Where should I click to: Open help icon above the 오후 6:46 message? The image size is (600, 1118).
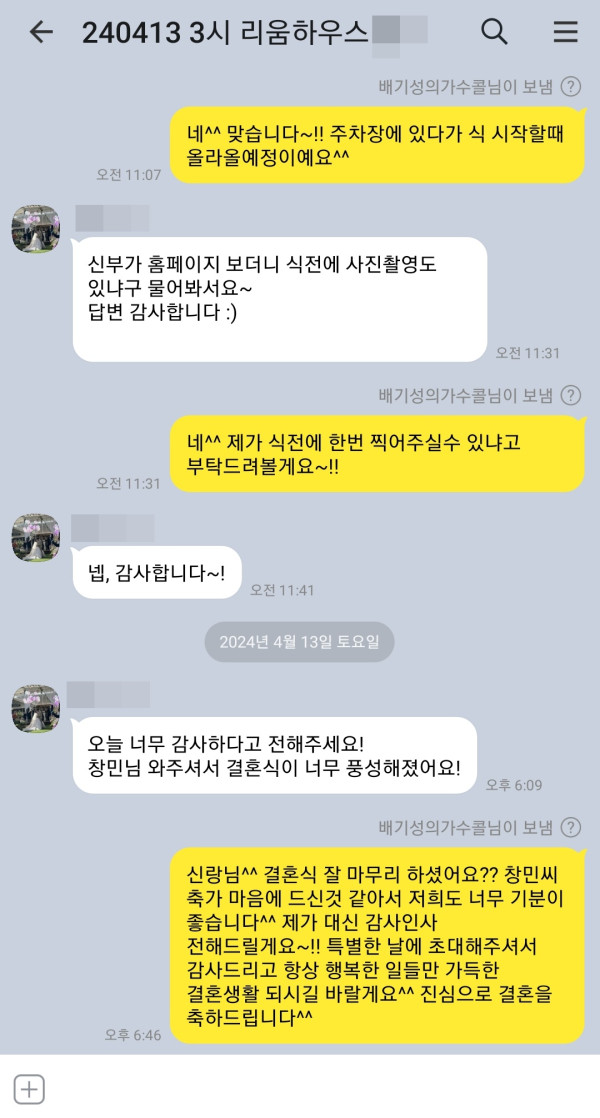point(571,827)
